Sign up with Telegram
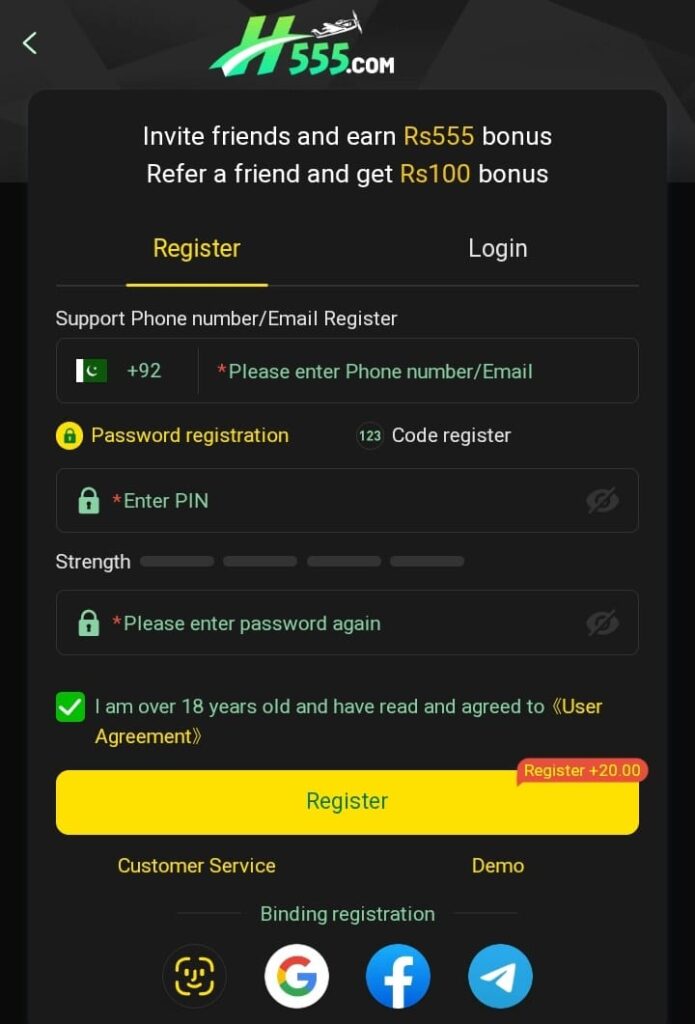 [x=500, y=976]
